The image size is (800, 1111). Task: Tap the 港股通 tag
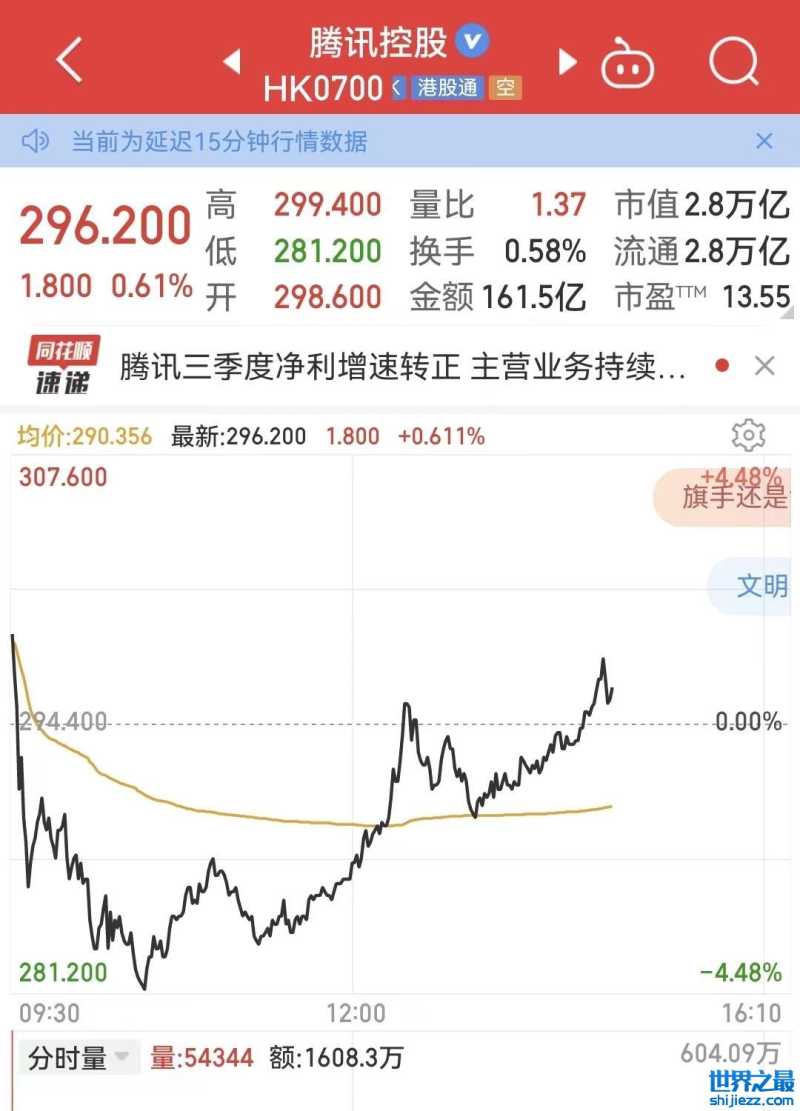pyautogui.click(x=449, y=88)
